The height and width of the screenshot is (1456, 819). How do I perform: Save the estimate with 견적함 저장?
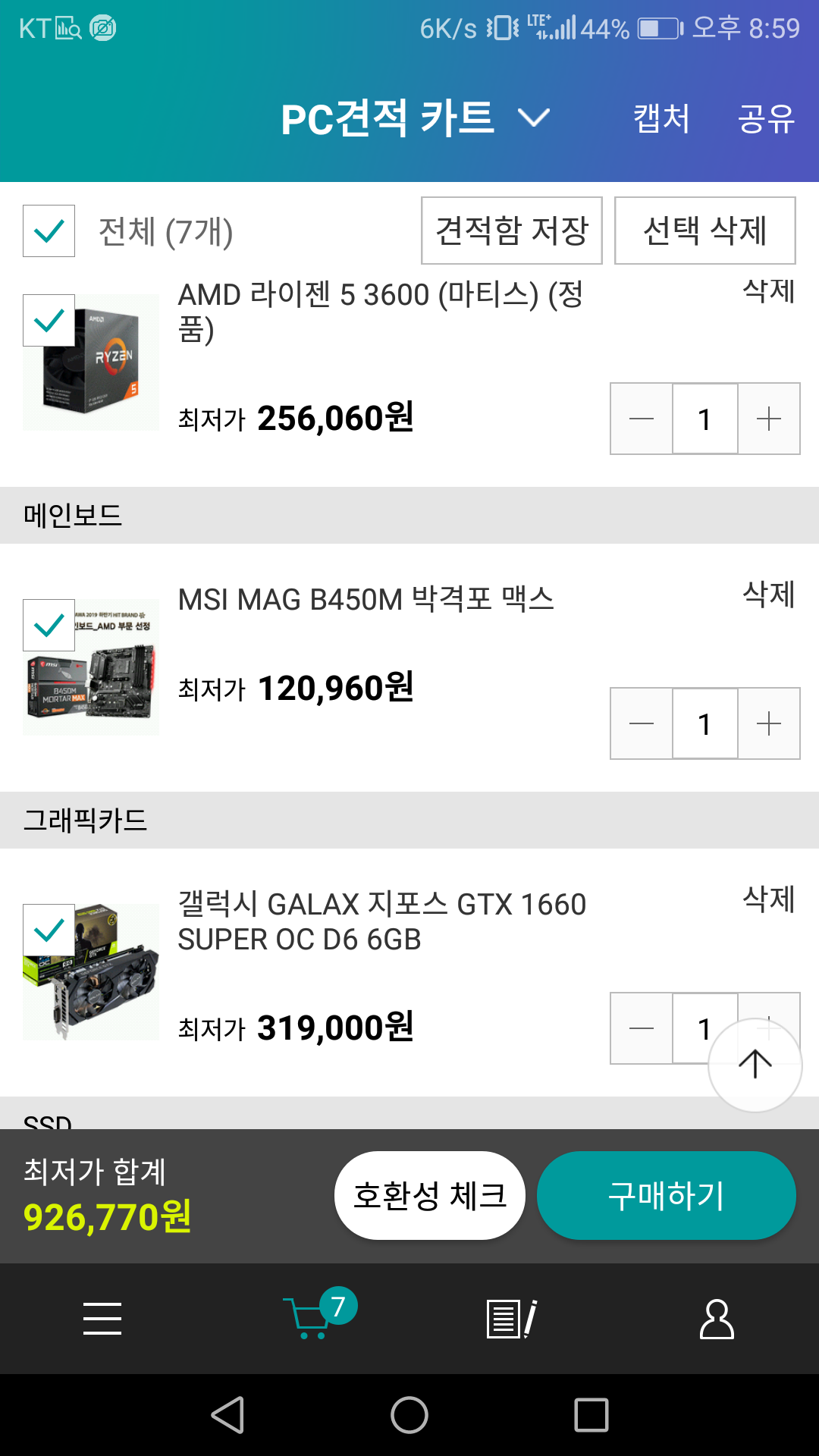pyautogui.click(x=512, y=231)
